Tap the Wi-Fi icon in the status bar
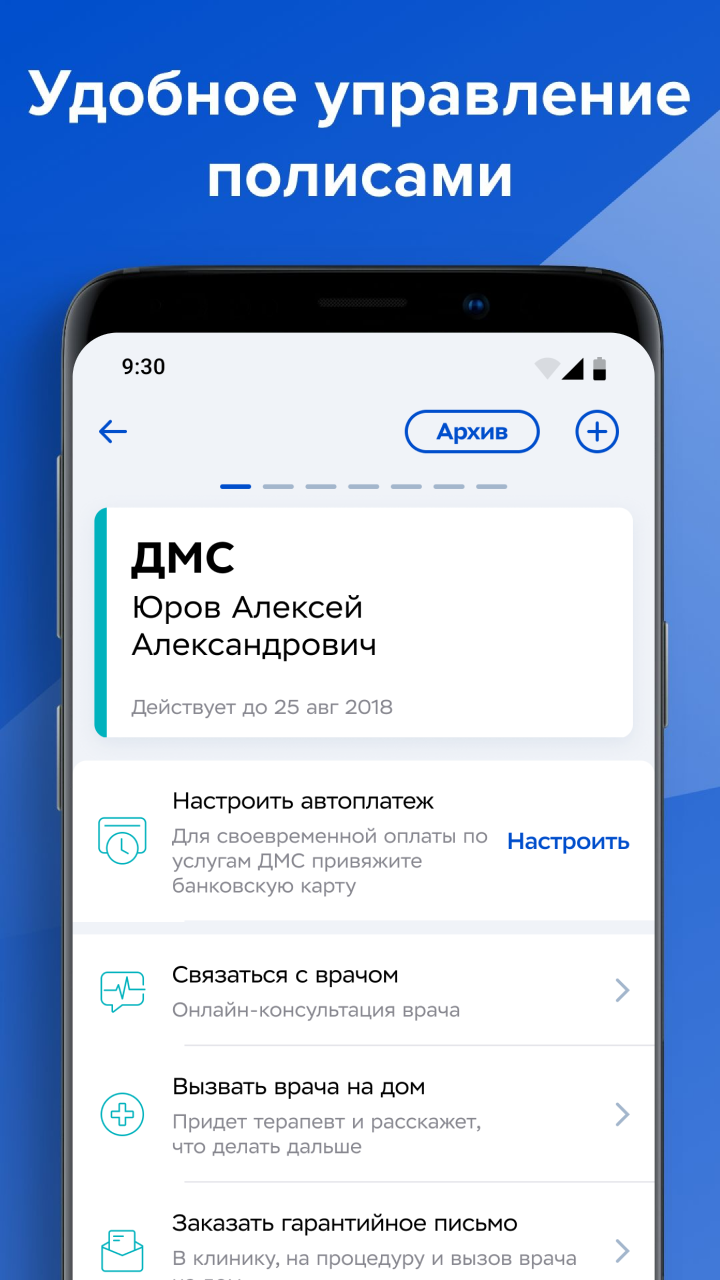This screenshot has height=1280, width=720. tap(546, 368)
